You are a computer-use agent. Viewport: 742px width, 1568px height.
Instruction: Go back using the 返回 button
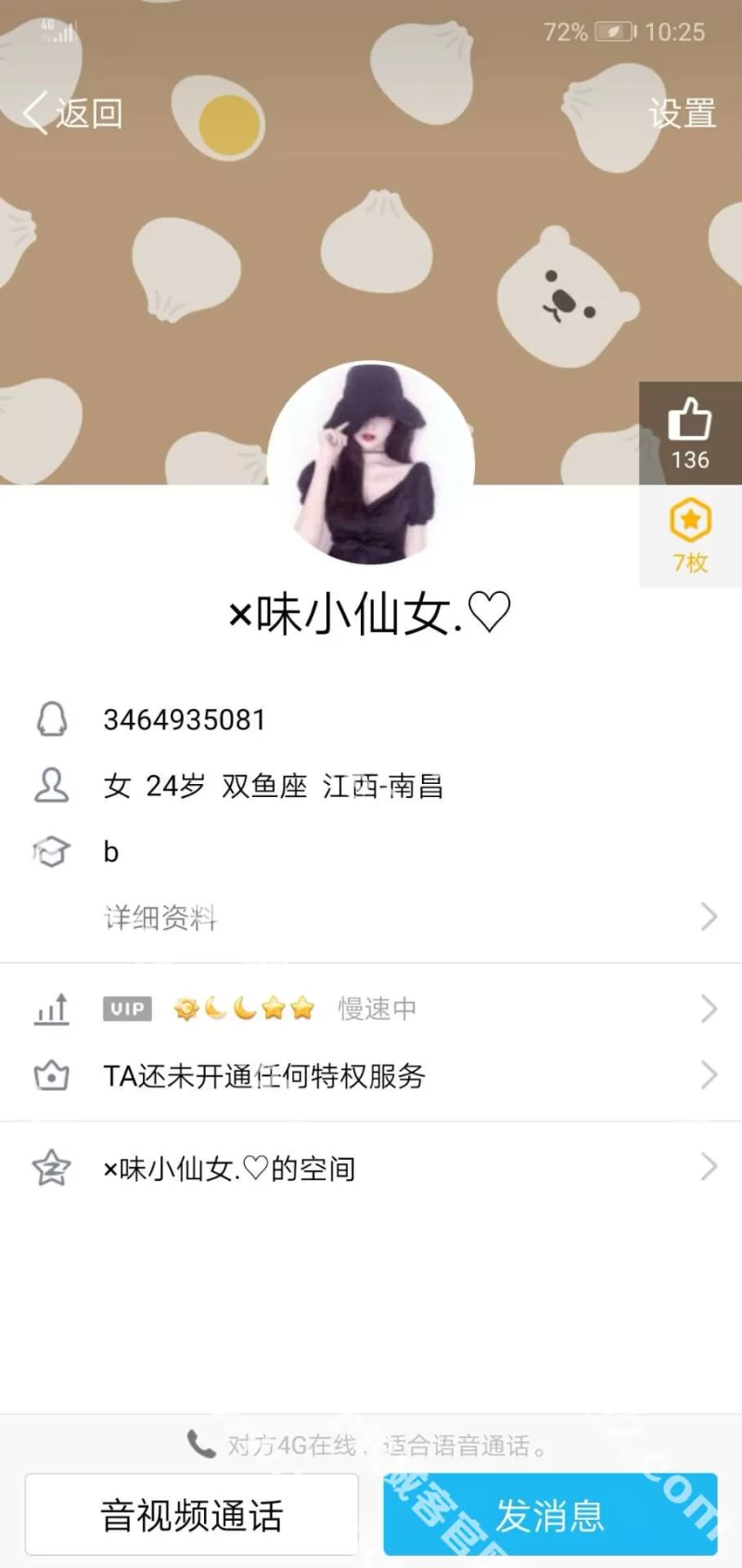74,114
